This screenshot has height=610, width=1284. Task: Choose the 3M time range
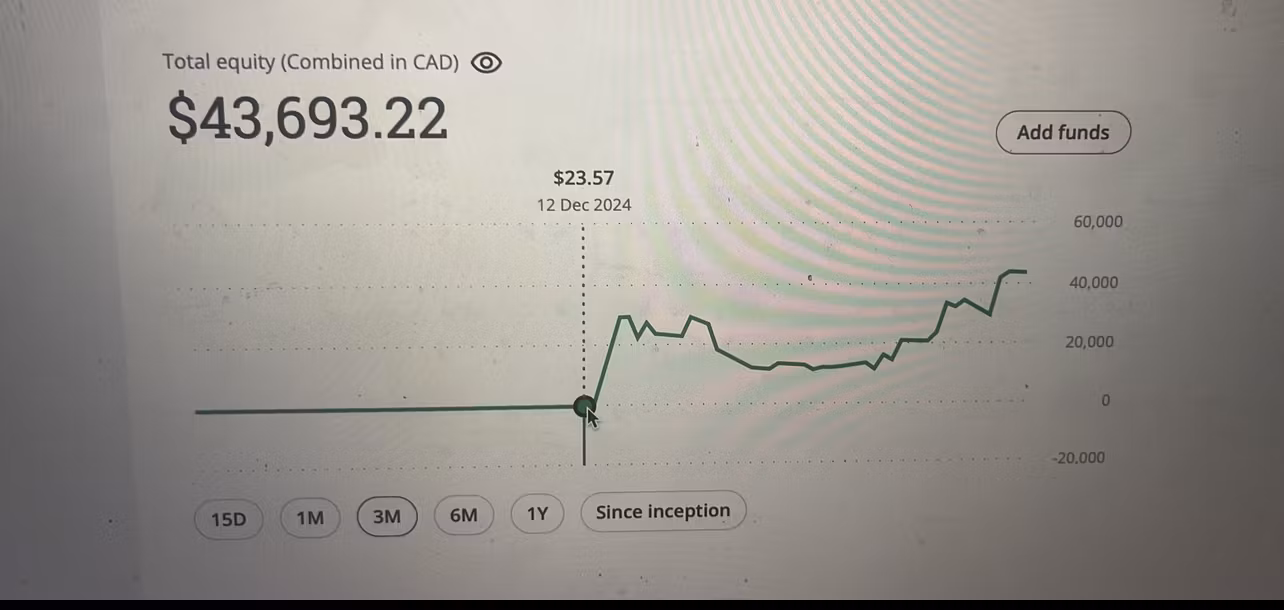coord(387,517)
